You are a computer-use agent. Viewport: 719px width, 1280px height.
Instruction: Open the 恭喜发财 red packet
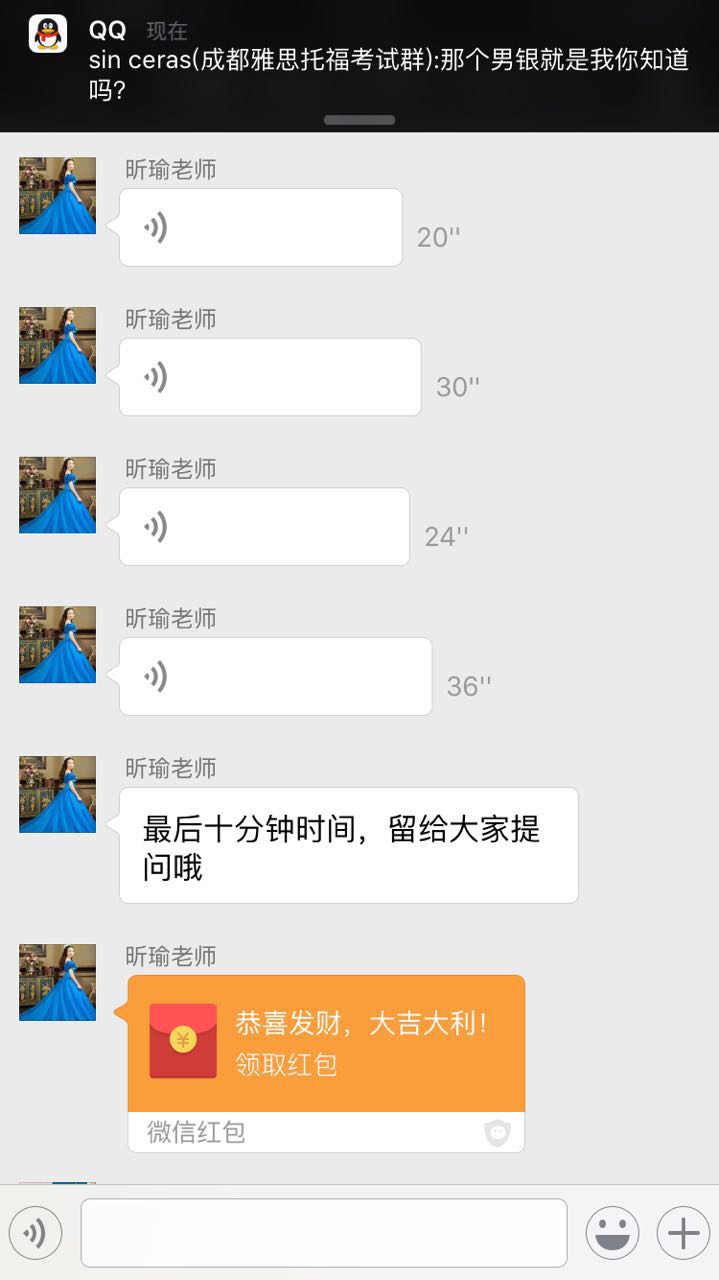pyautogui.click(x=326, y=1043)
